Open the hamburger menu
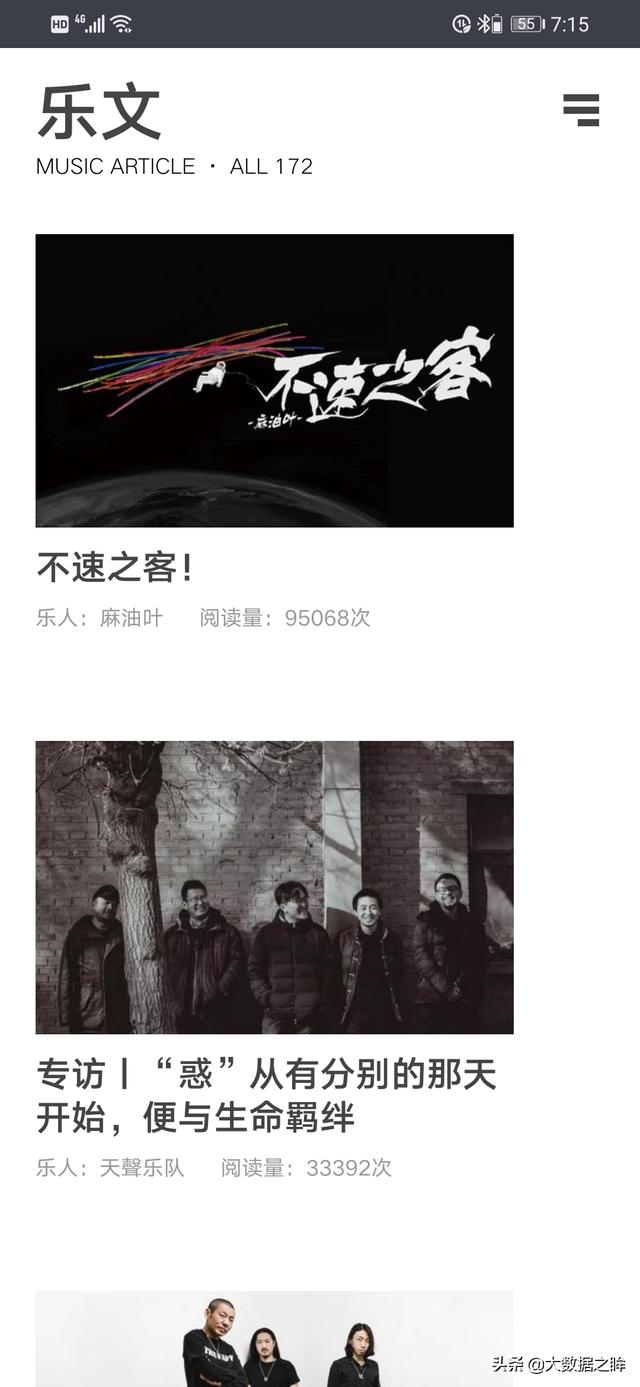 pyautogui.click(x=581, y=110)
